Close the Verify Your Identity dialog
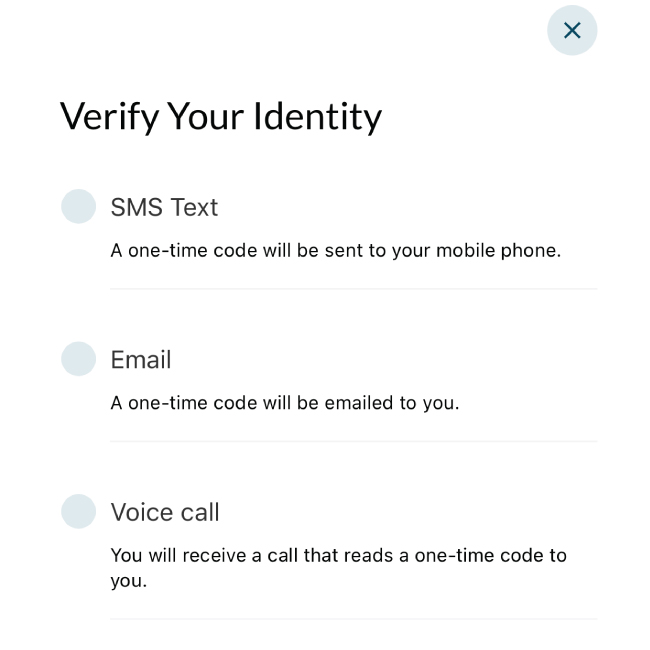This screenshot has height=650, width=650. point(572,30)
